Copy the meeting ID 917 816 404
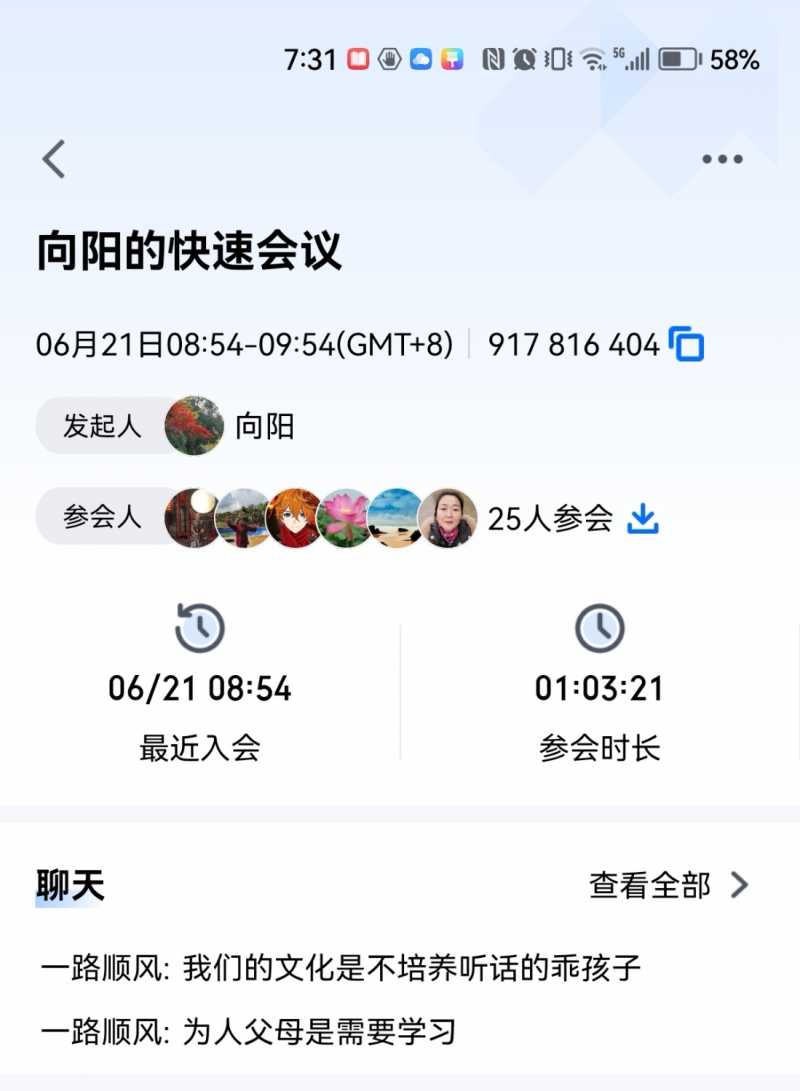800x1091 pixels. tap(687, 346)
